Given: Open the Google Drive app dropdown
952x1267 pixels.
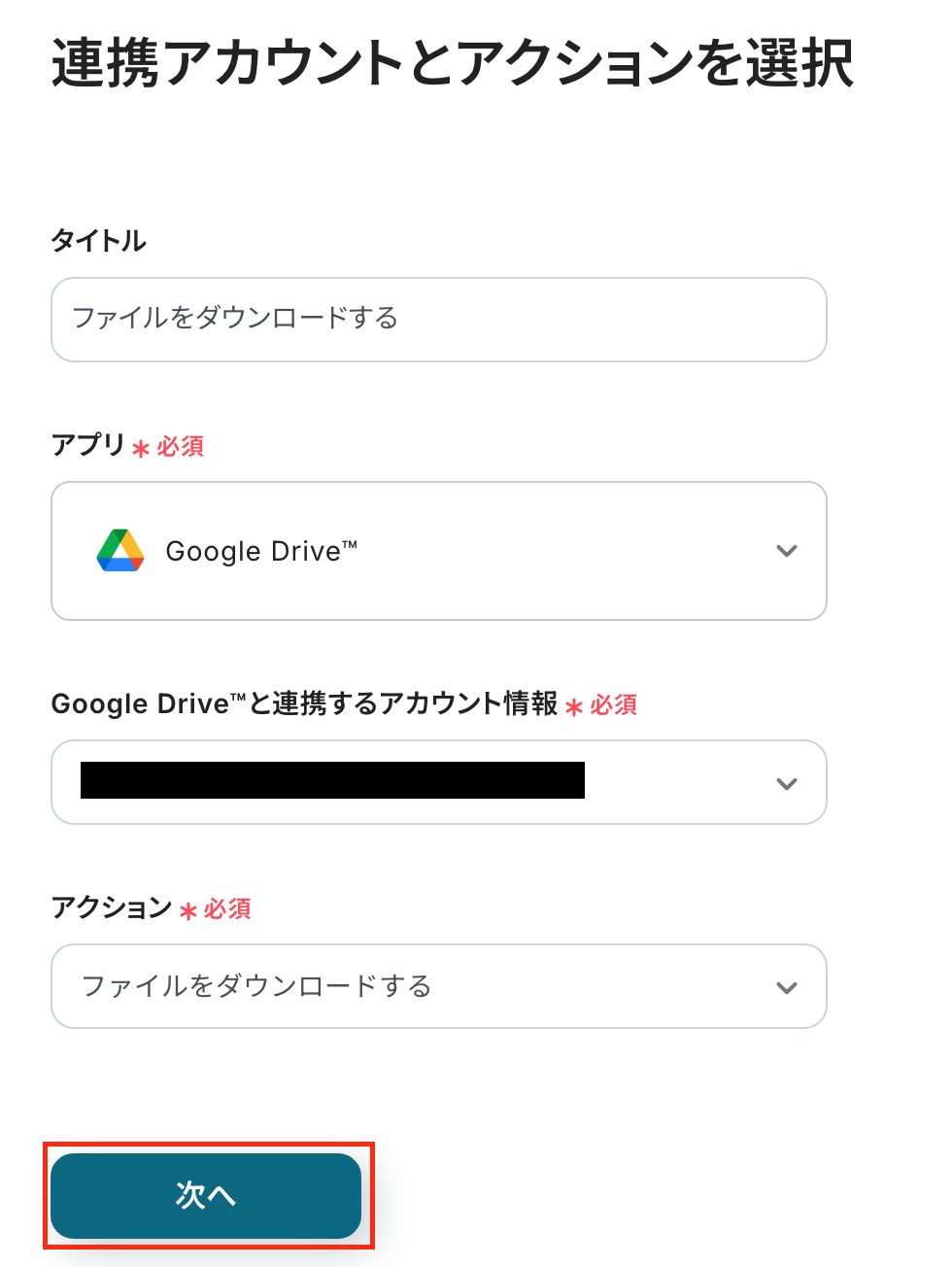Looking at the screenshot, I should [438, 551].
